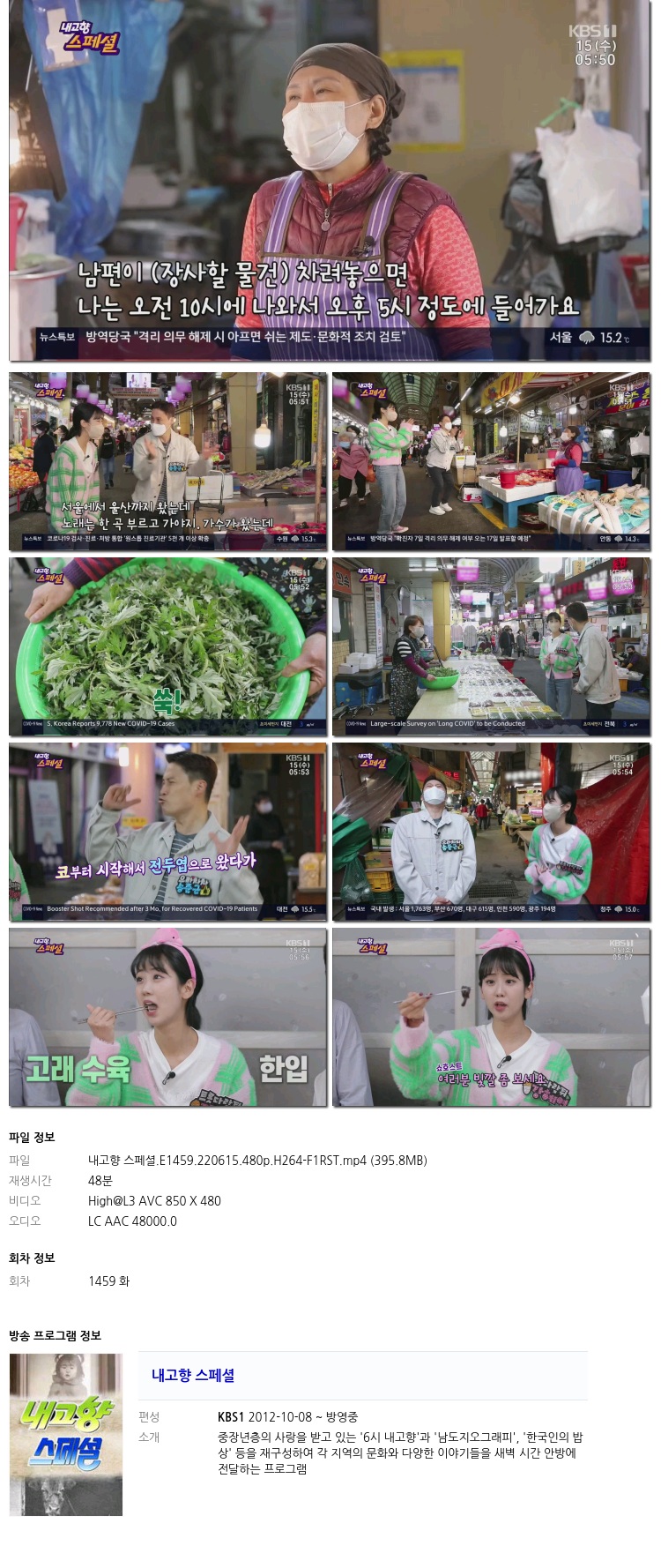Open the 내고향 스페셜 program poster image
The width and height of the screenshot is (661, 1568).
coord(66,1435)
